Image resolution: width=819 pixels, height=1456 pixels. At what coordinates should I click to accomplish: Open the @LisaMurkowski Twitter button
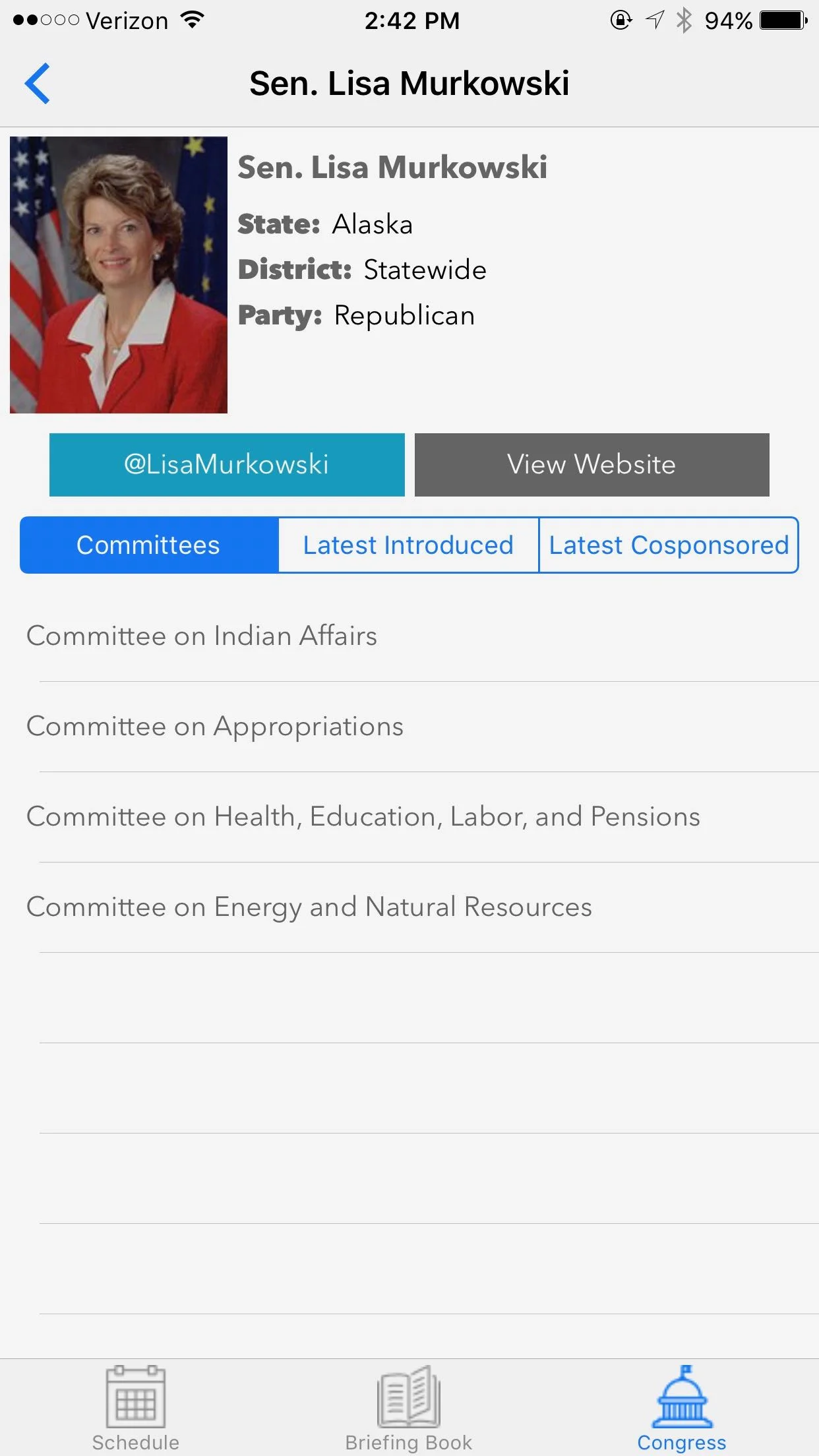click(x=227, y=464)
